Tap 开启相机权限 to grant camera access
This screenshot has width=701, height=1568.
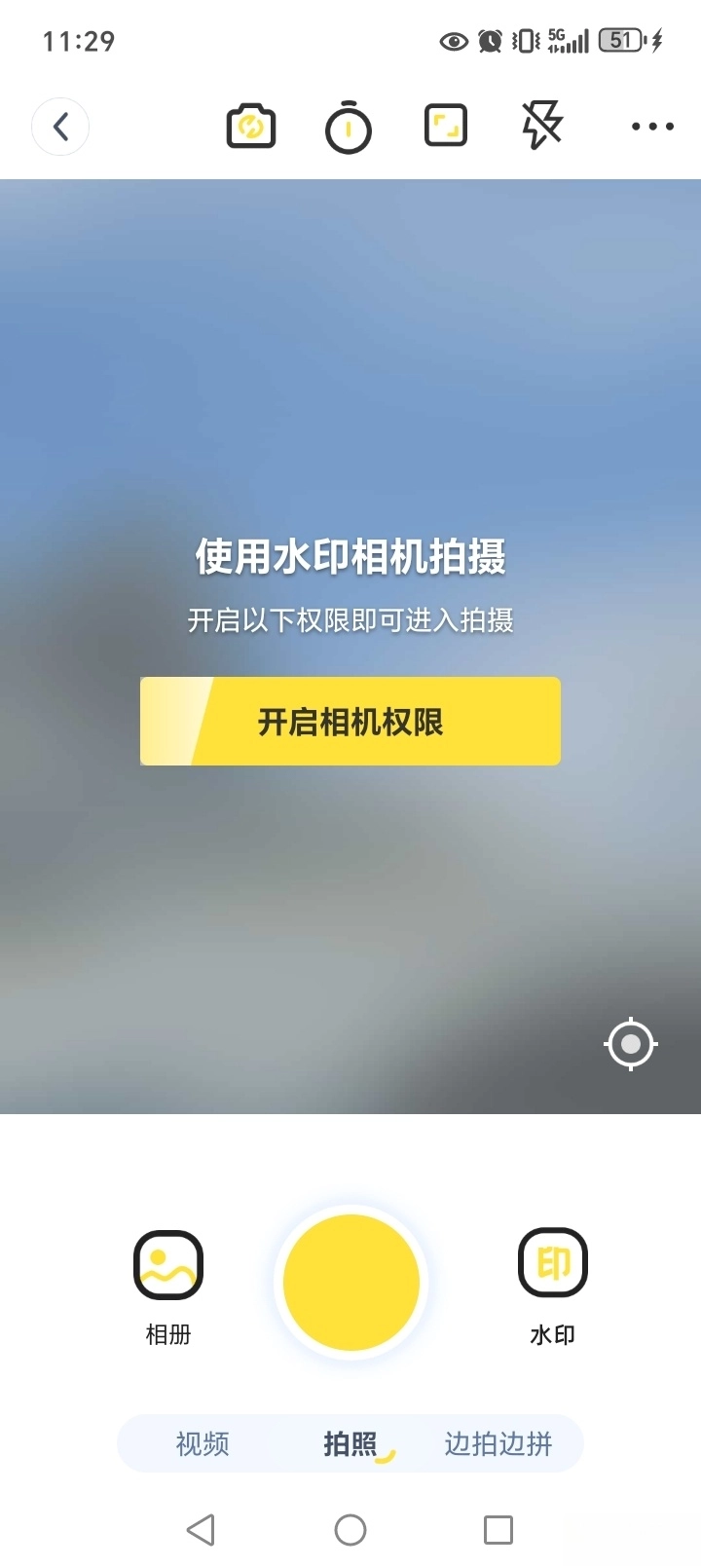click(x=350, y=721)
